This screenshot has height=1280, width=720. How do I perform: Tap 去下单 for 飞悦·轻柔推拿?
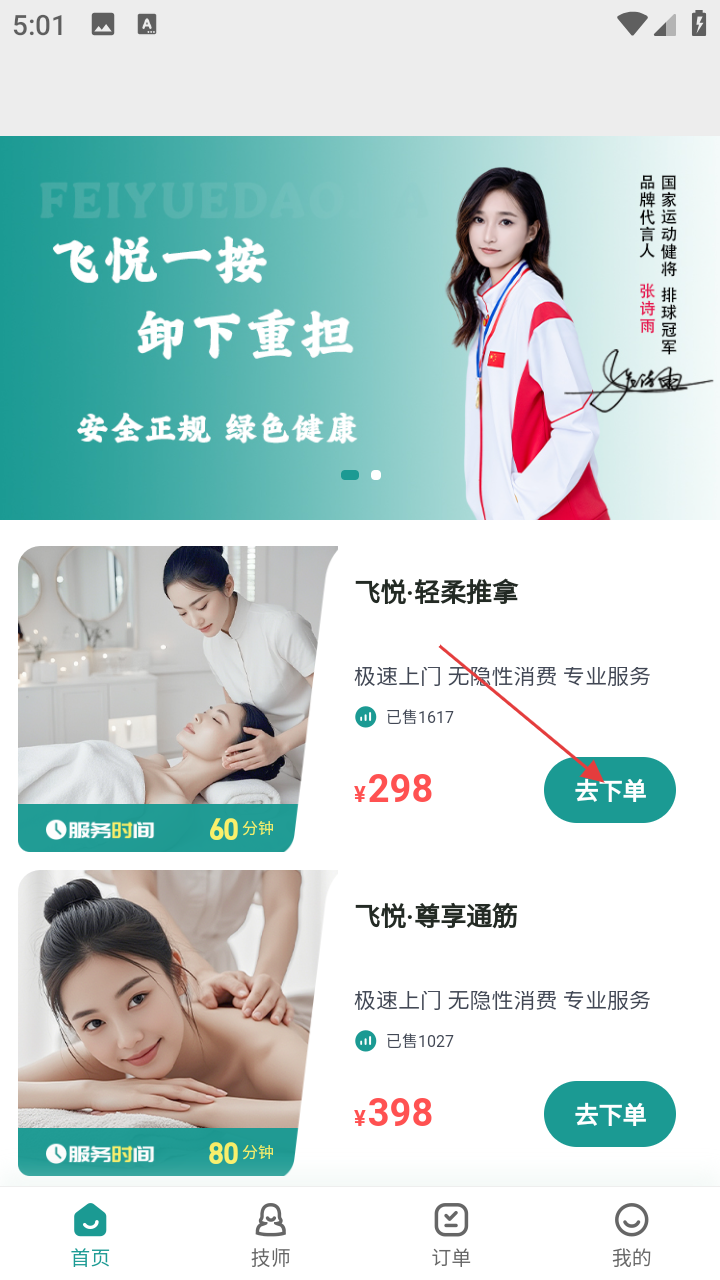pos(610,790)
